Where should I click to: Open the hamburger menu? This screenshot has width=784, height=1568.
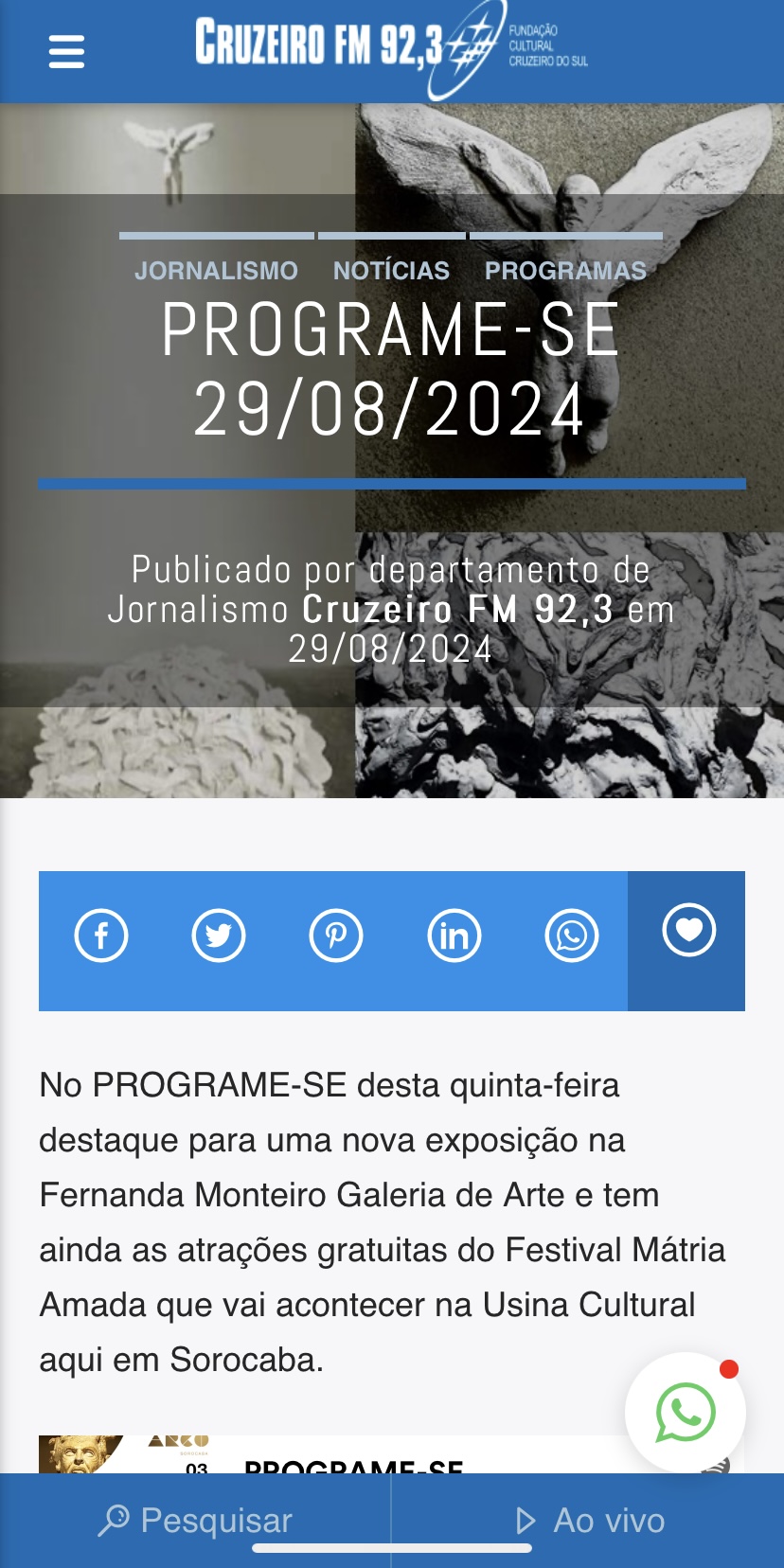click(x=66, y=51)
